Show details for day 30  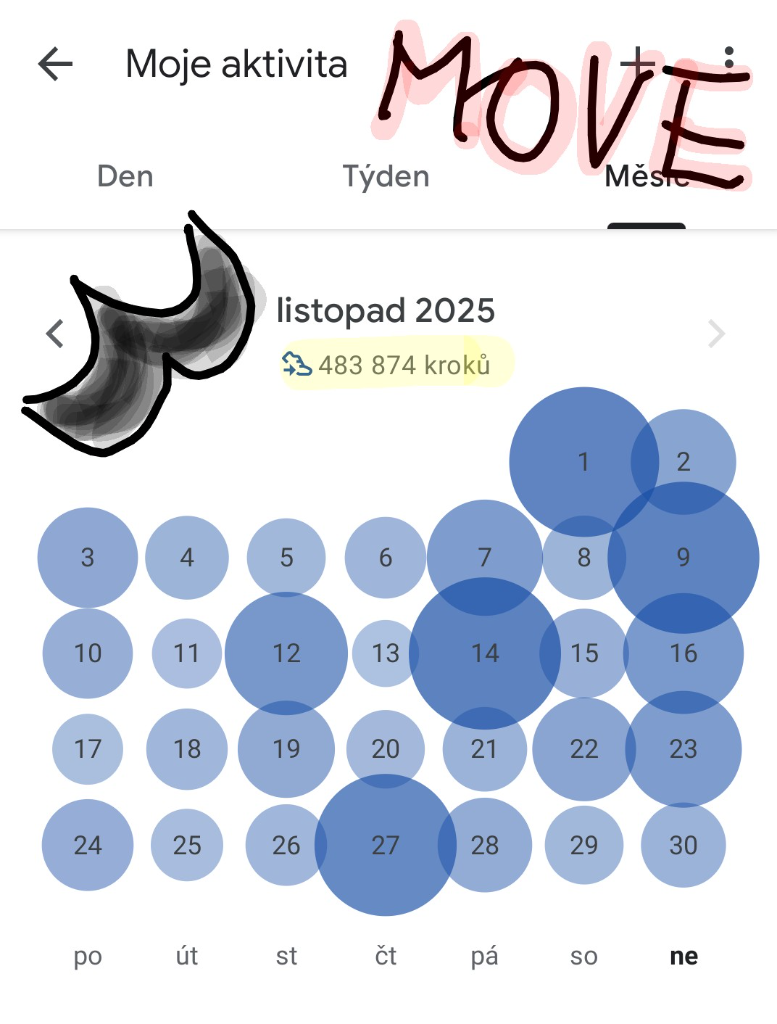click(684, 846)
